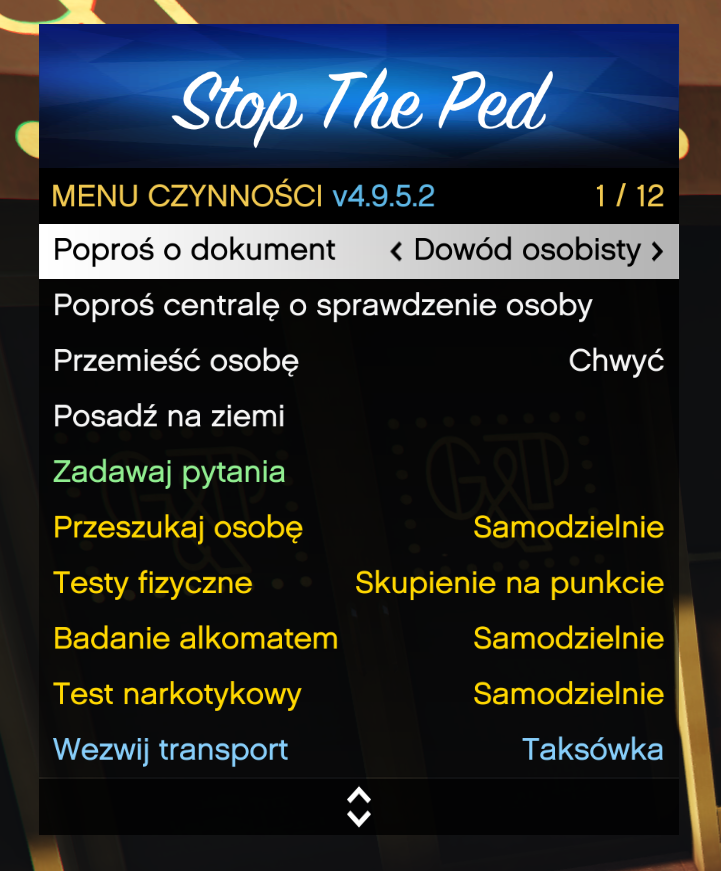
Task: Choose Test narkotykowy
Action: tap(177, 694)
